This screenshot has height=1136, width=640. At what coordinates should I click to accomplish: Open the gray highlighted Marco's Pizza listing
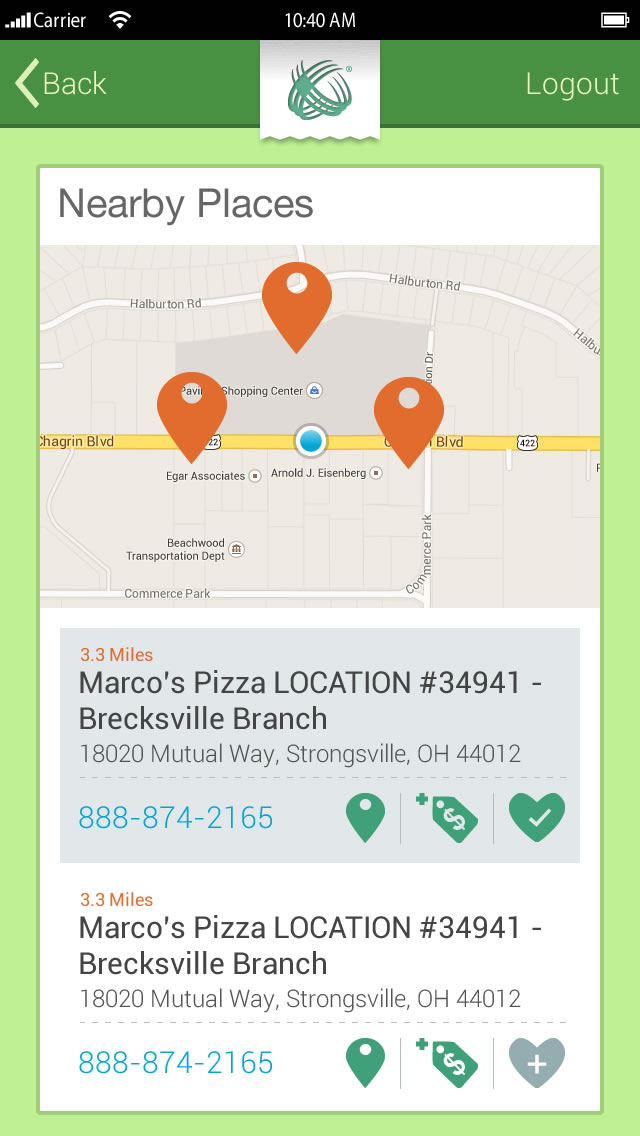click(320, 745)
